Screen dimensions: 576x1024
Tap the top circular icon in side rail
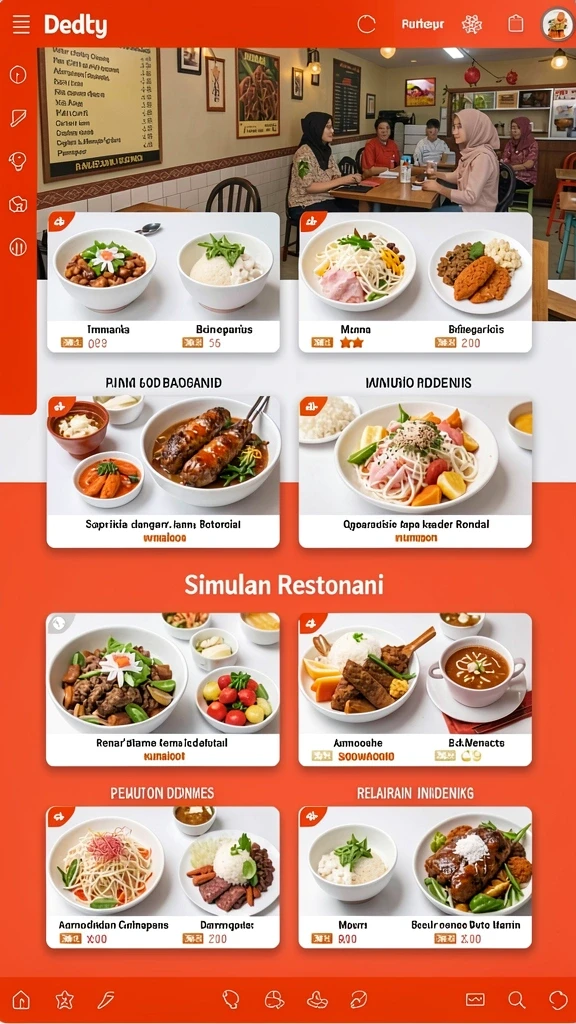pos(18,74)
